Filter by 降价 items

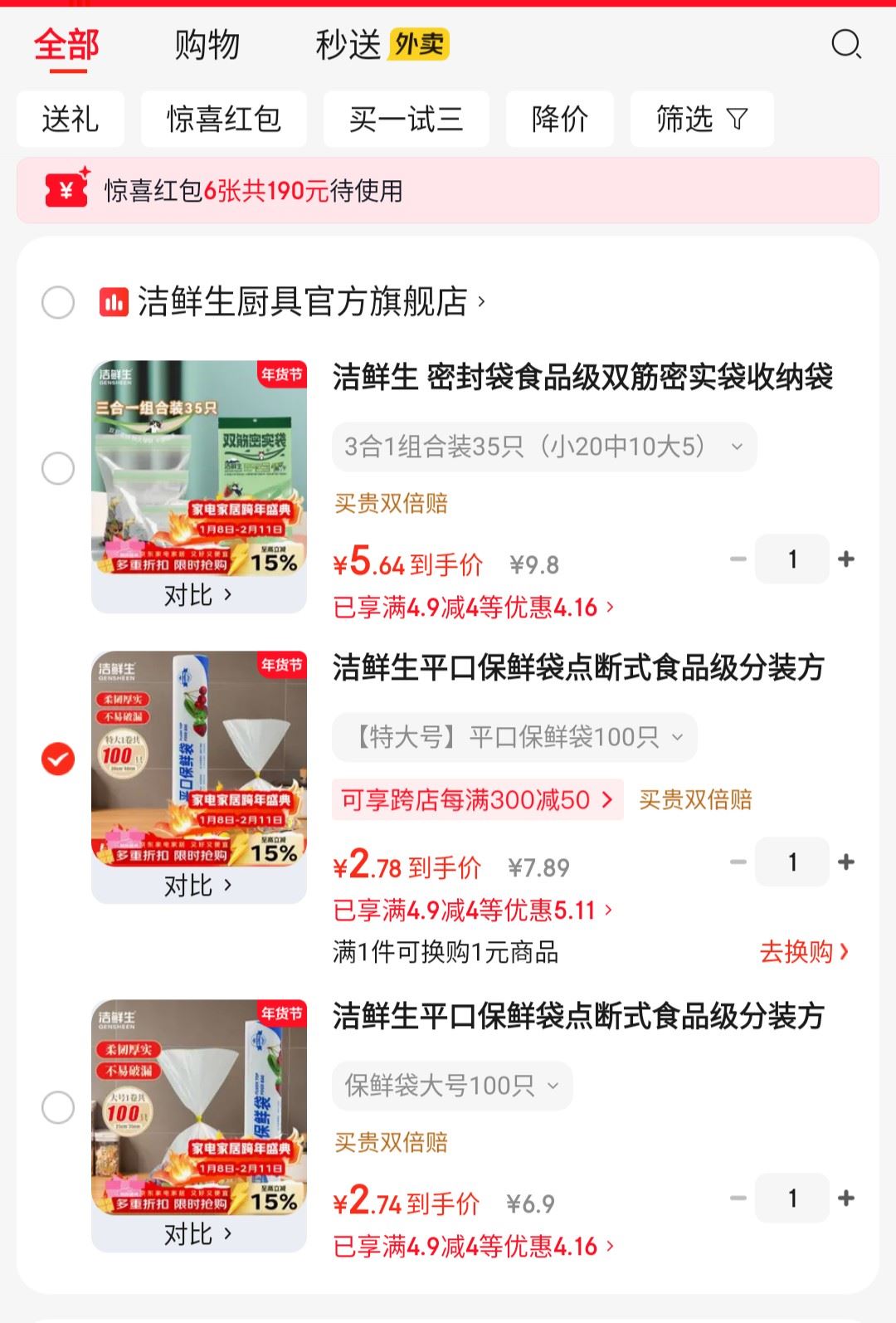pos(559,120)
